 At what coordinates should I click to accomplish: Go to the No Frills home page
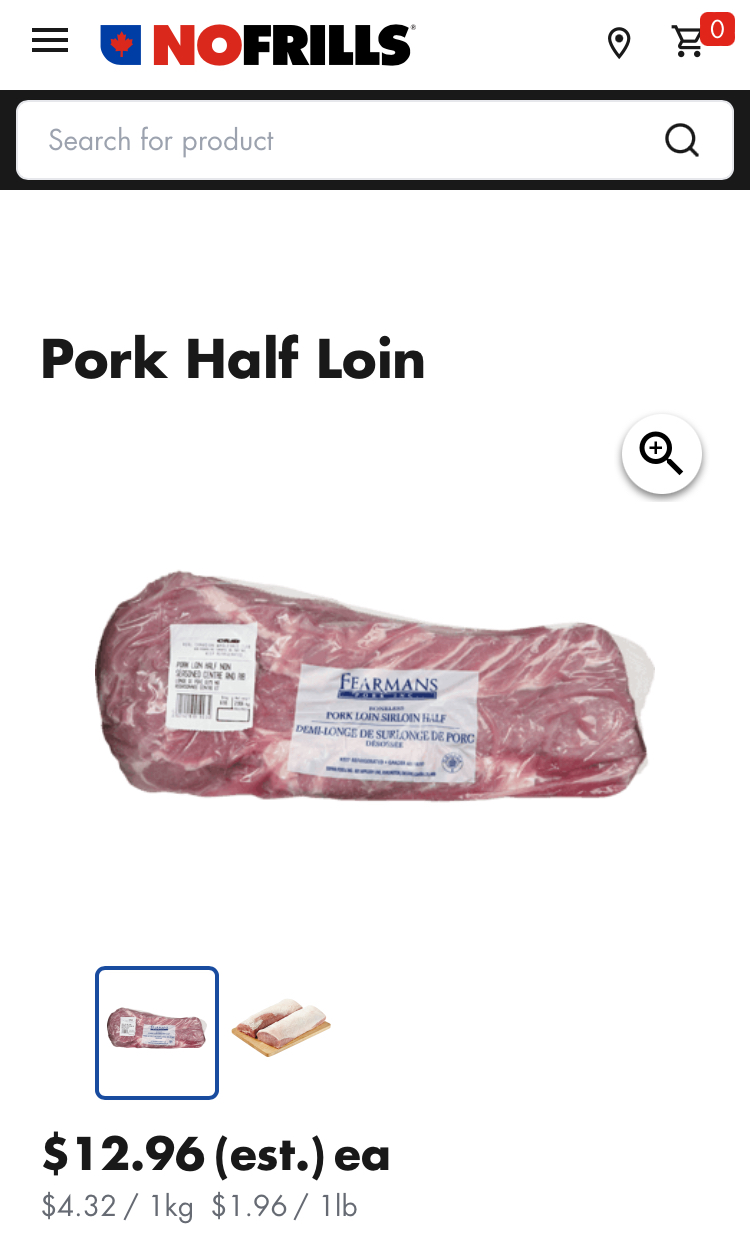click(x=258, y=44)
